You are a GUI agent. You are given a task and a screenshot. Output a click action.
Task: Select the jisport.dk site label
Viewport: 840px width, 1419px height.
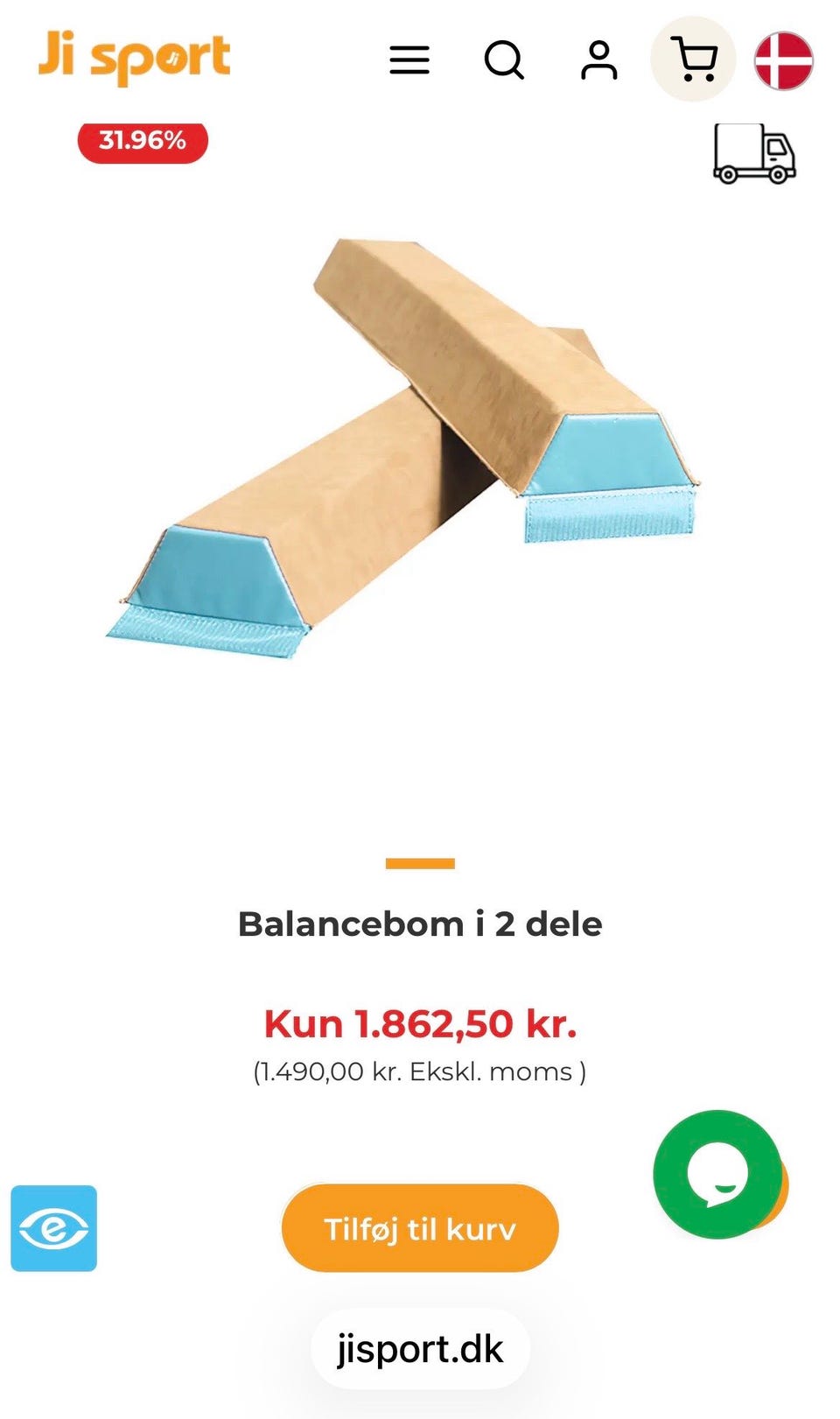[419, 1349]
